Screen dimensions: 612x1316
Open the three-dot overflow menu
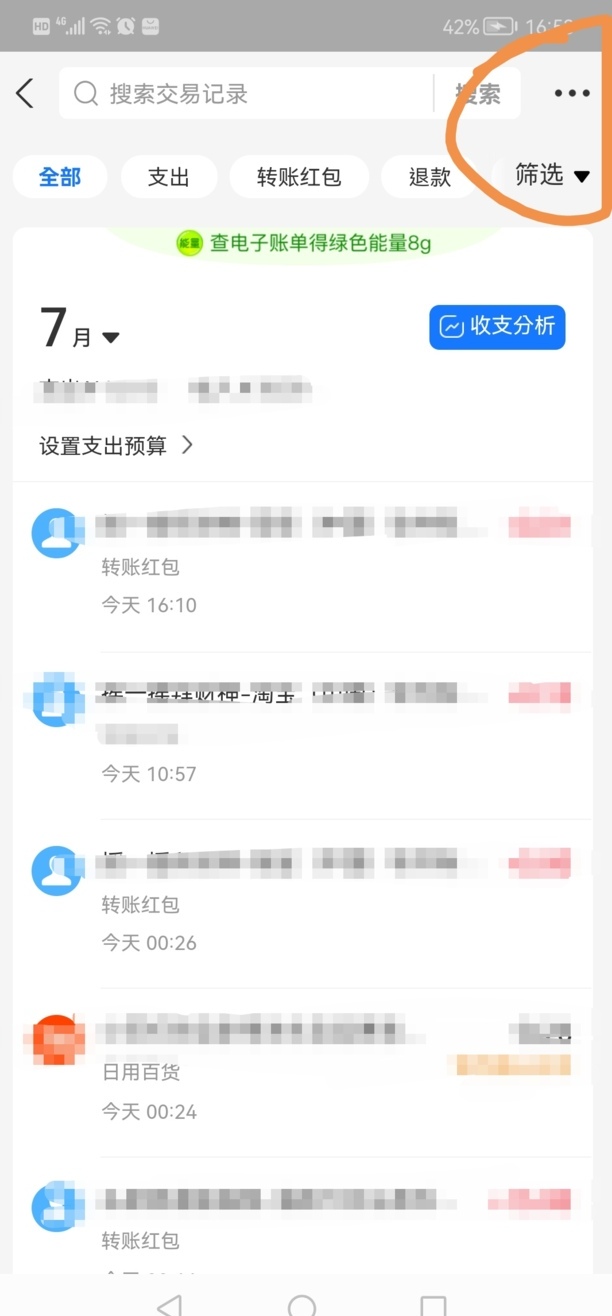pos(572,94)
